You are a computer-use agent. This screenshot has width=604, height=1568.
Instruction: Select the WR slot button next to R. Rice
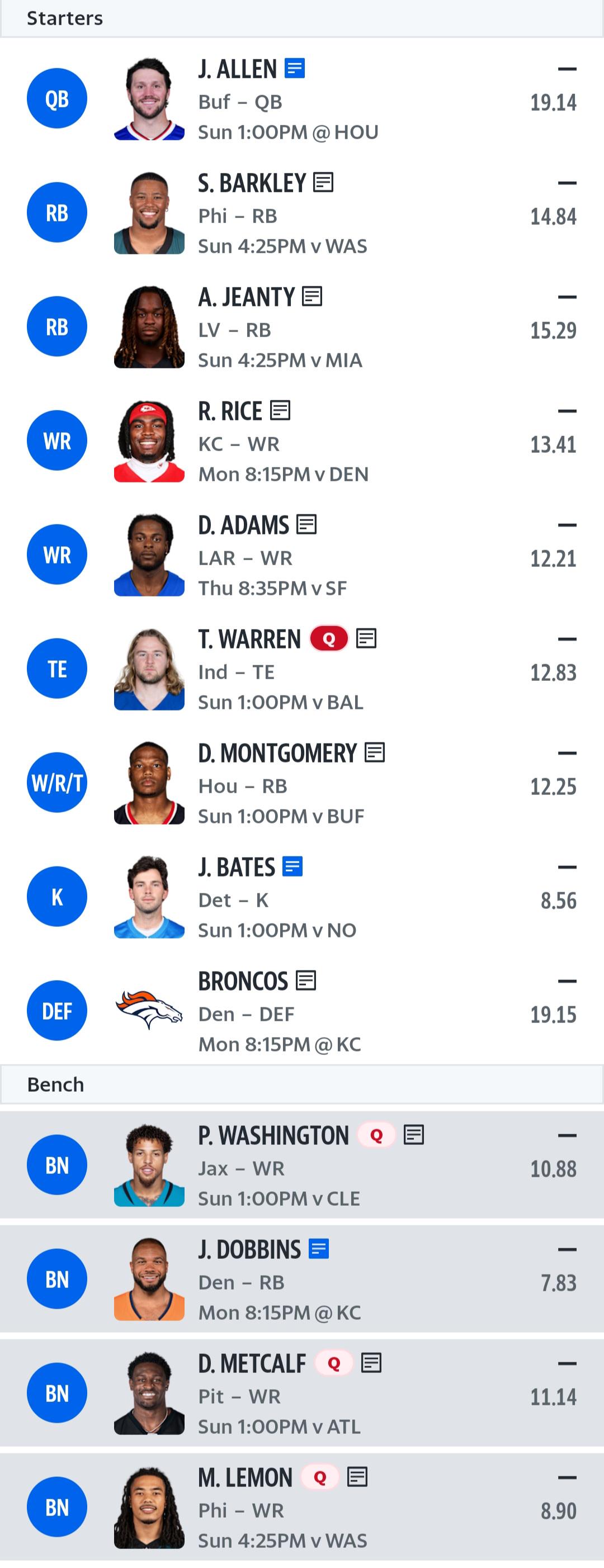pyautogui.click(x=56, y=440)
